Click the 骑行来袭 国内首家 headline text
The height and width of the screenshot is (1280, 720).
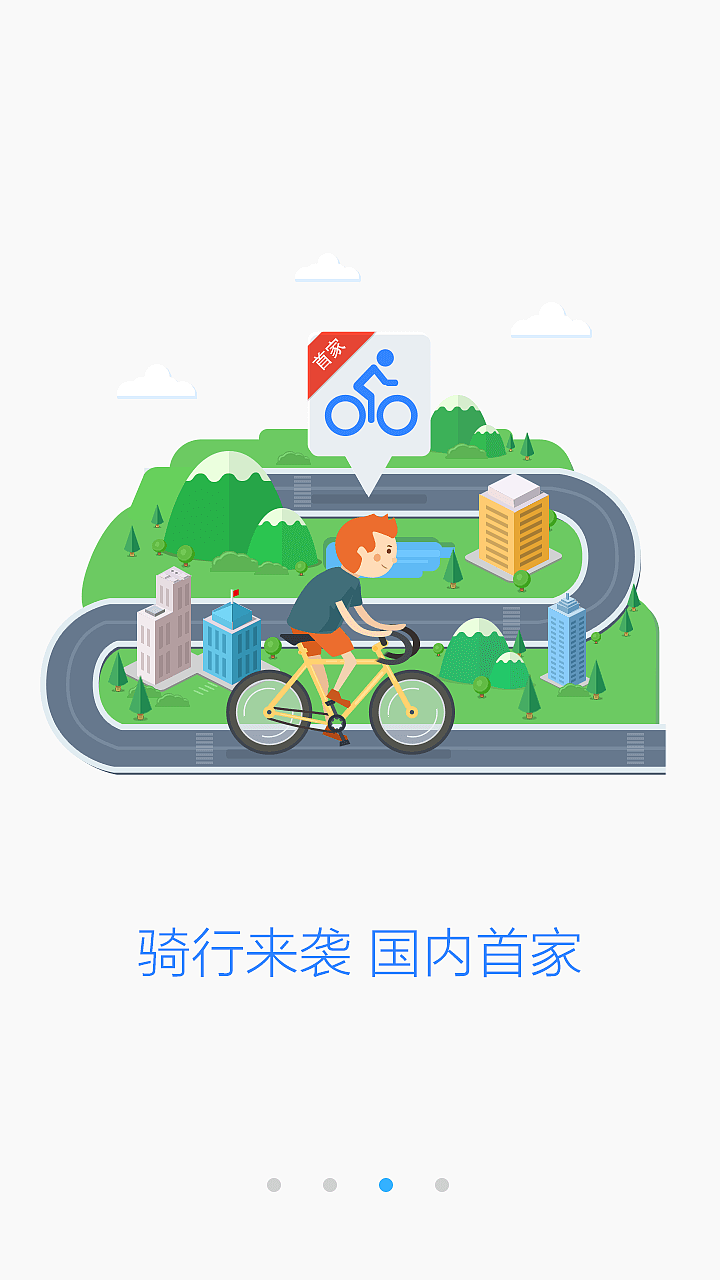(x=360, y=952)
